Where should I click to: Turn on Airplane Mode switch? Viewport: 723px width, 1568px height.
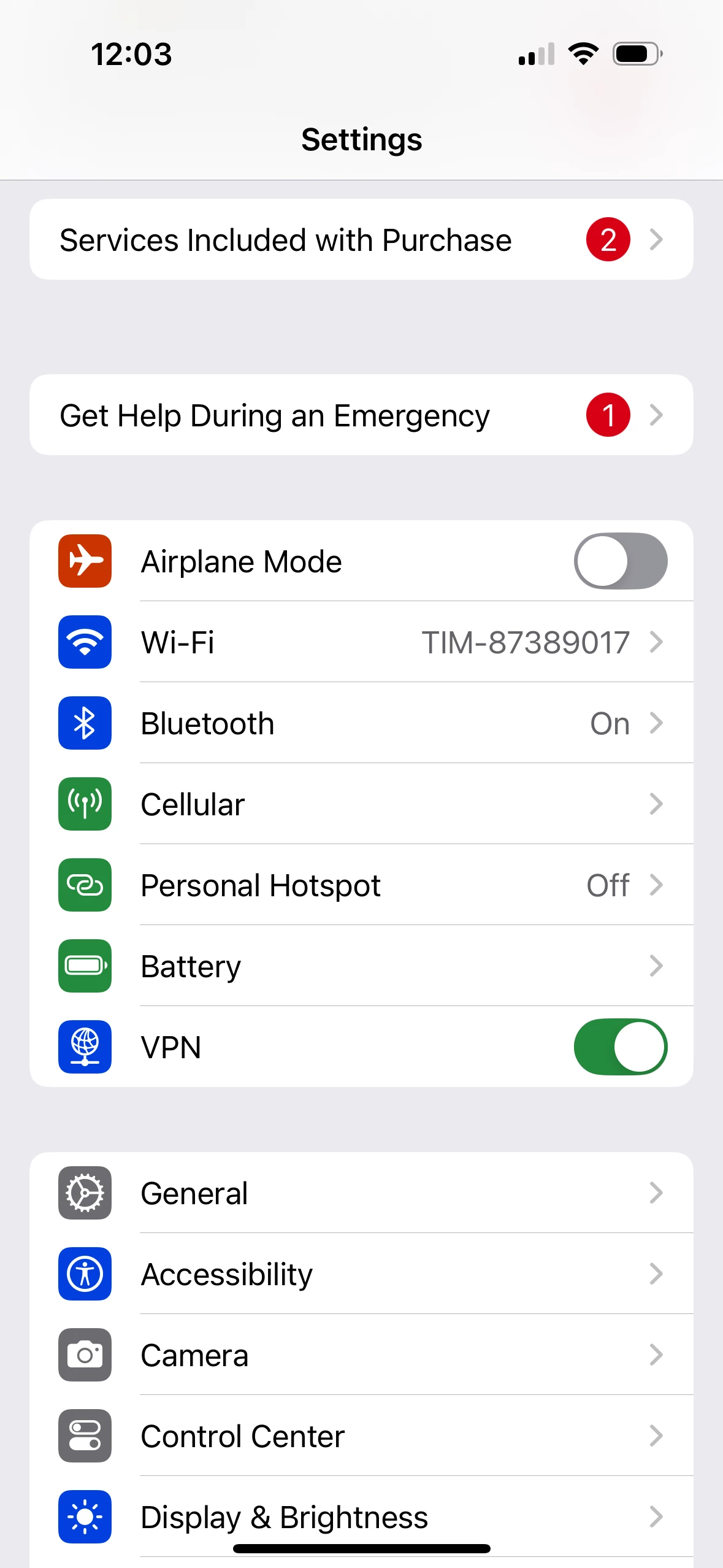(x=620, y=561)
